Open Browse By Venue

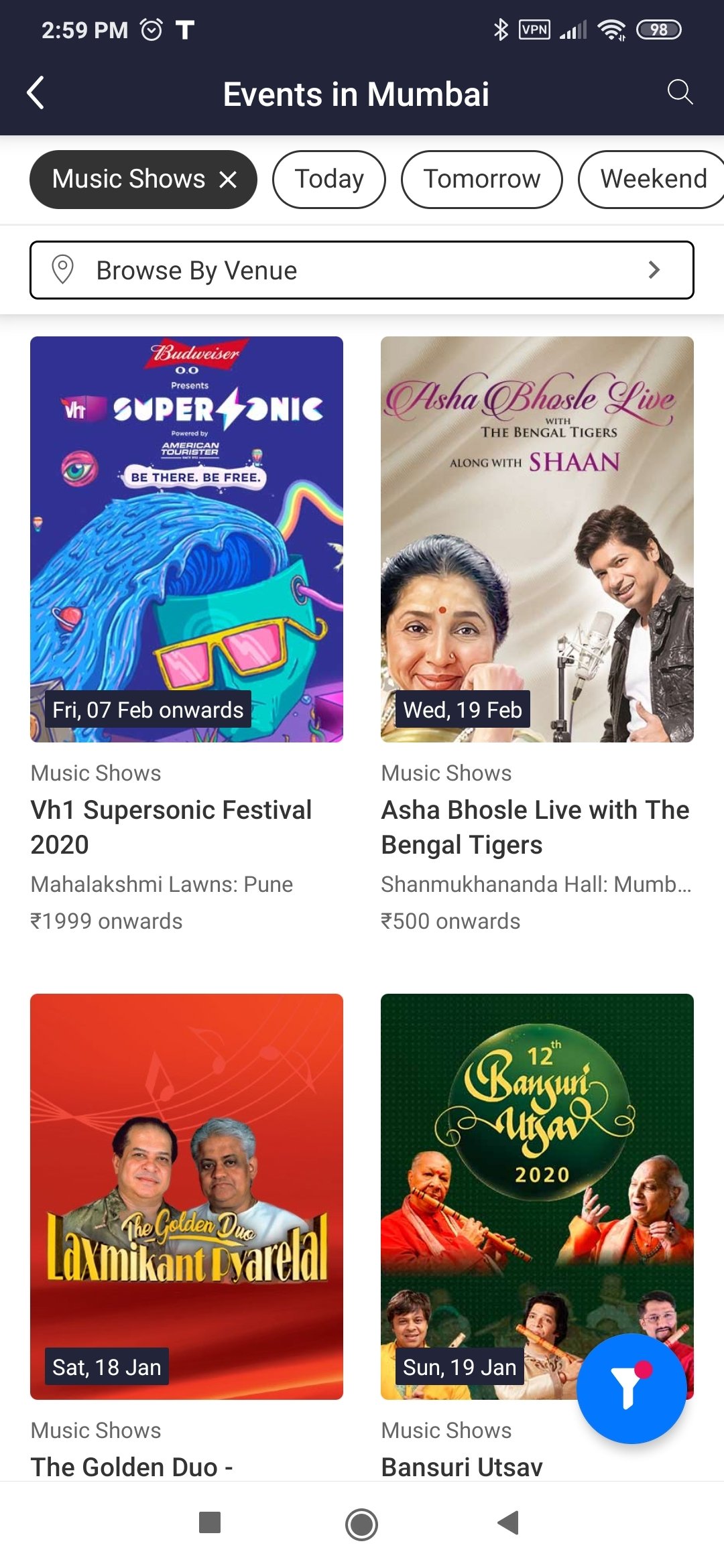(x=362, y=270)
